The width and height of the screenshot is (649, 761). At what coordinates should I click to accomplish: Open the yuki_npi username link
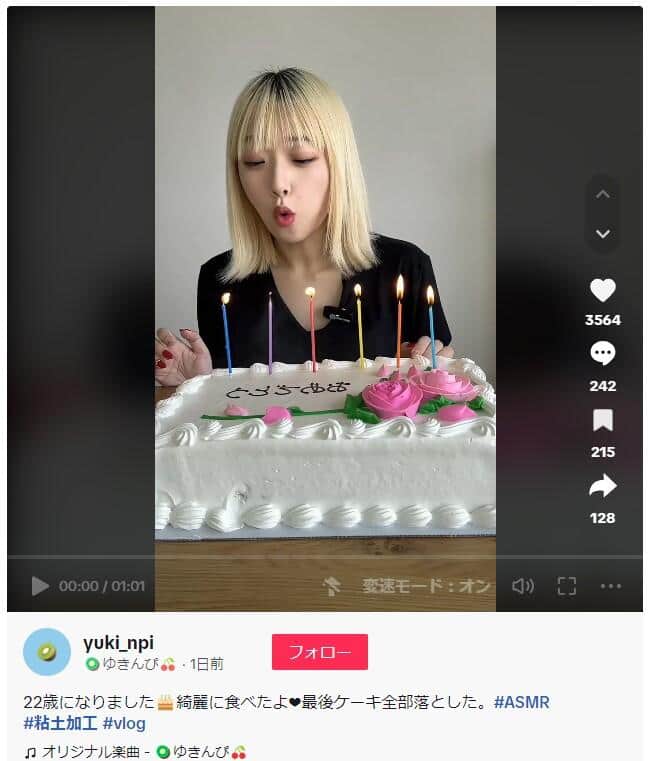tap(118, 642)
